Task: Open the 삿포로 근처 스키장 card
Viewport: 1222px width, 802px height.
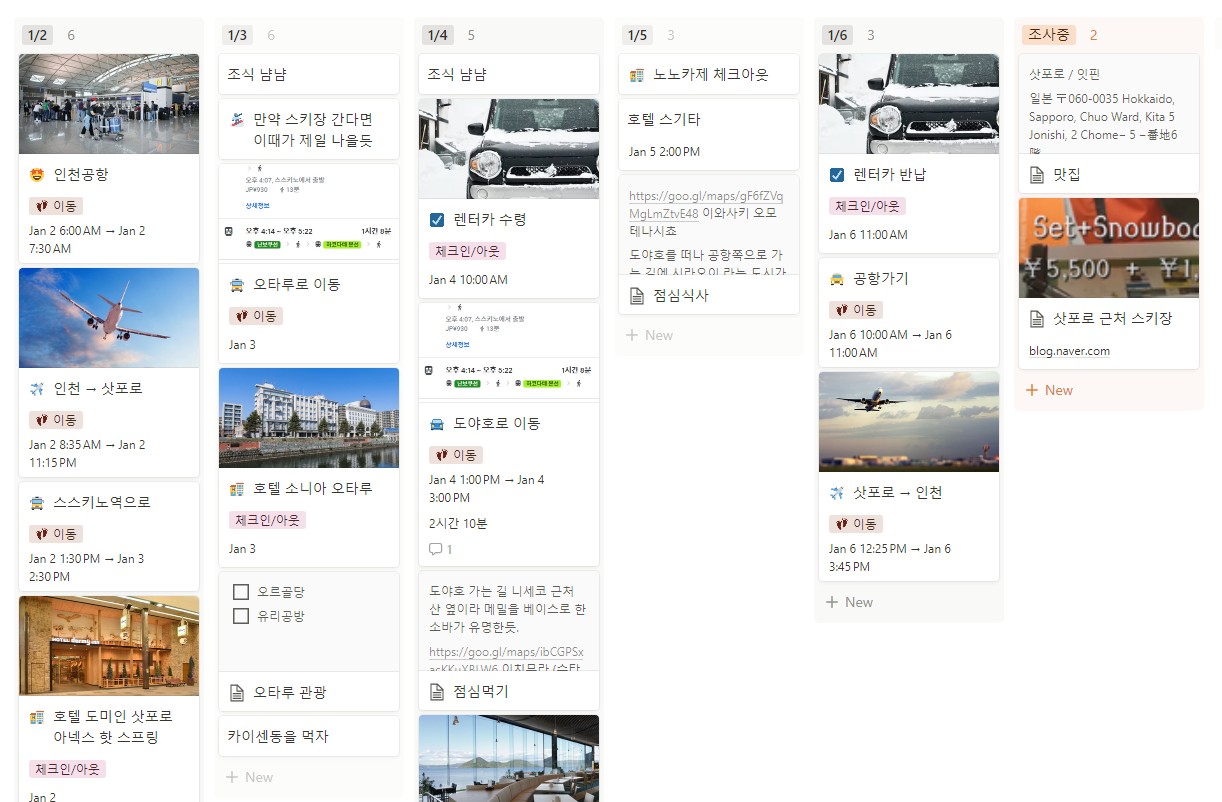Action: click(x=1112, y=319)
